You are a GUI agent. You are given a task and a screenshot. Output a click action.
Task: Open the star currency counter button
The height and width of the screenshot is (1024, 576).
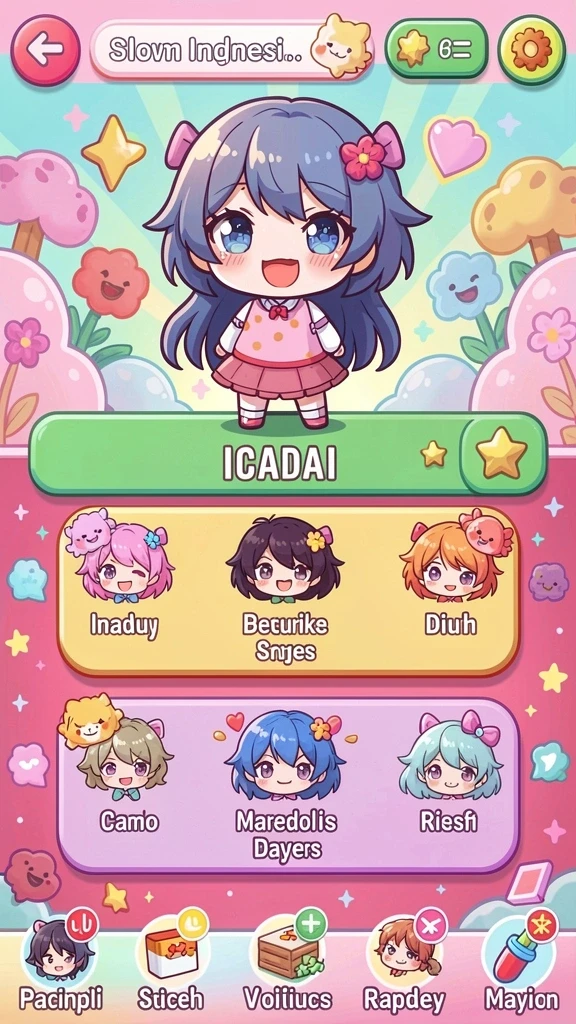436,49
